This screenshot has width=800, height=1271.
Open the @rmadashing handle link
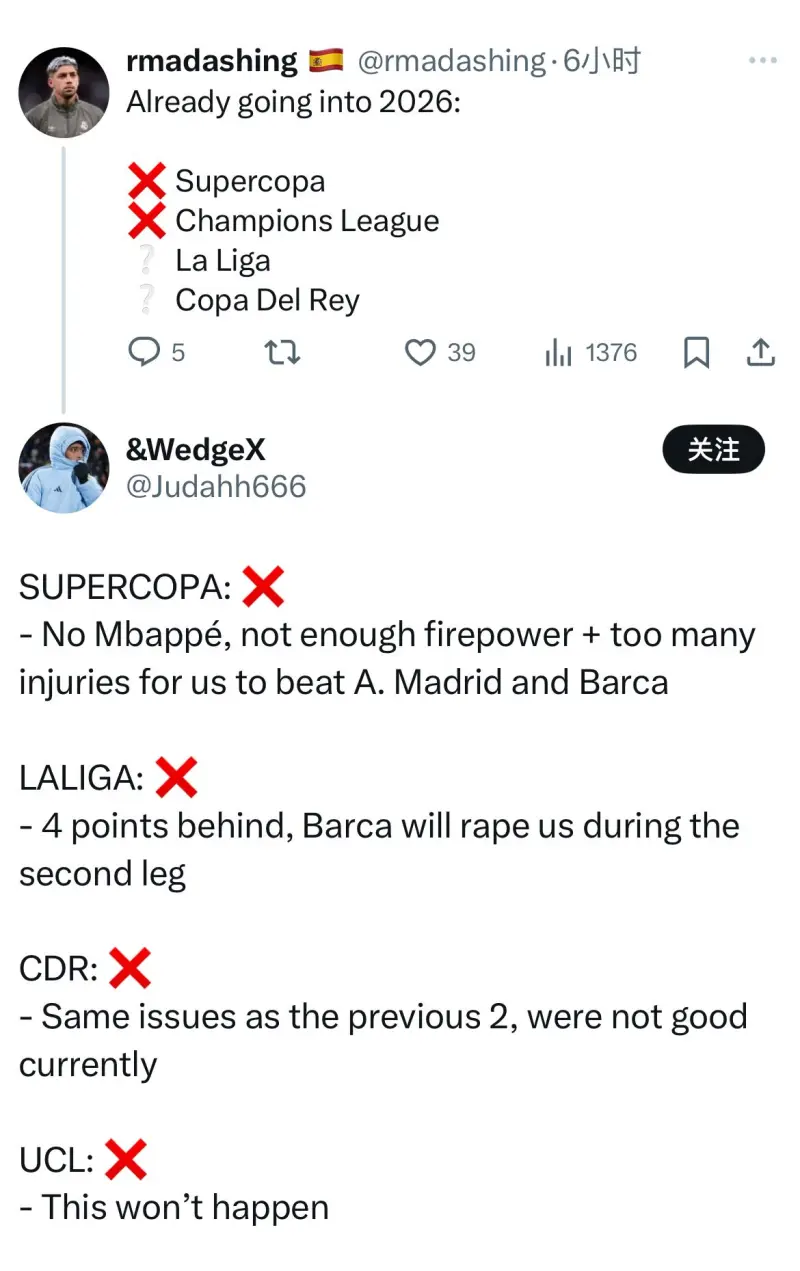(450, 61)
